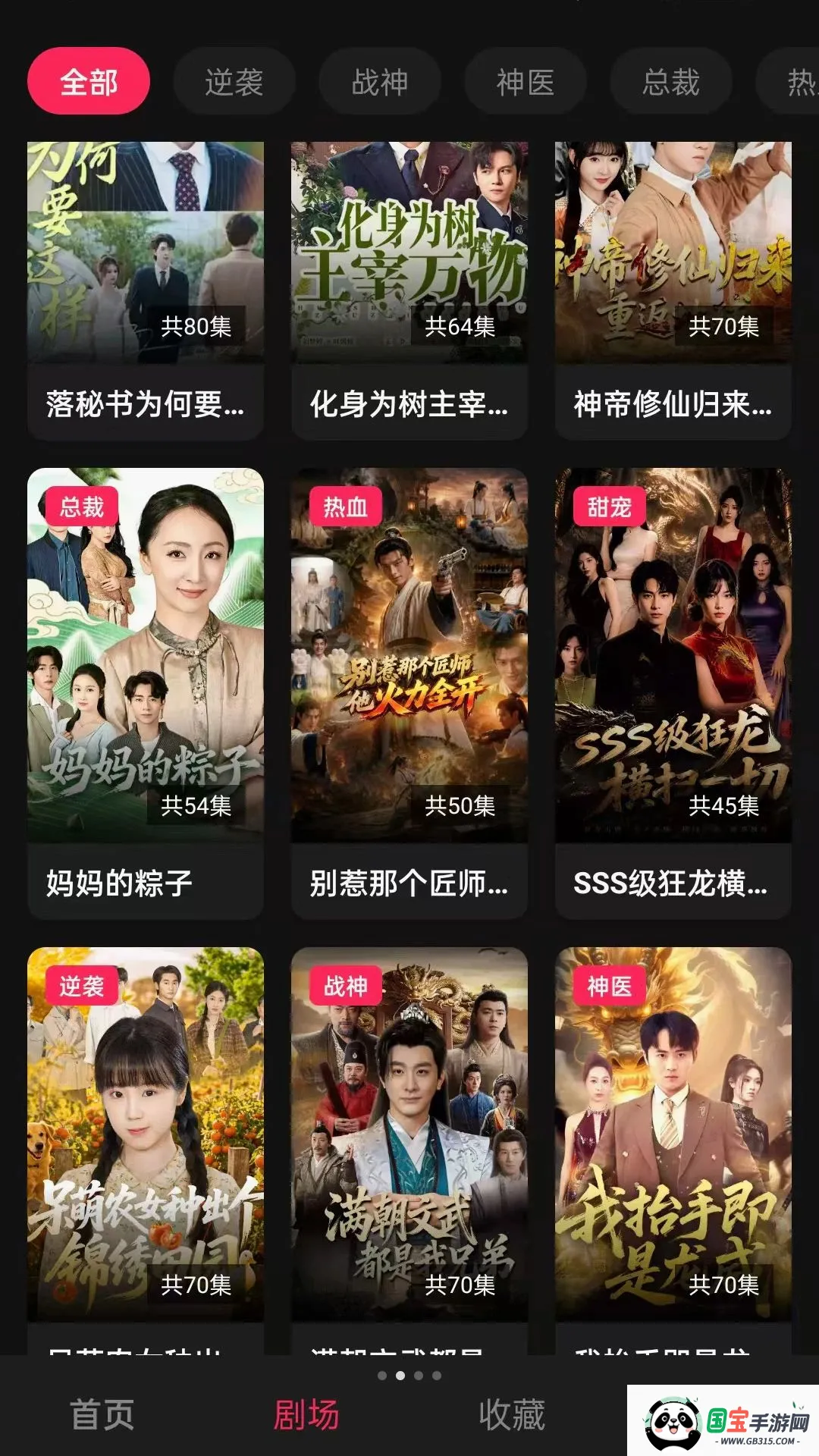Open SSS级狂龙横… drama card
The image size is (819, 1456).
[673, 694]
